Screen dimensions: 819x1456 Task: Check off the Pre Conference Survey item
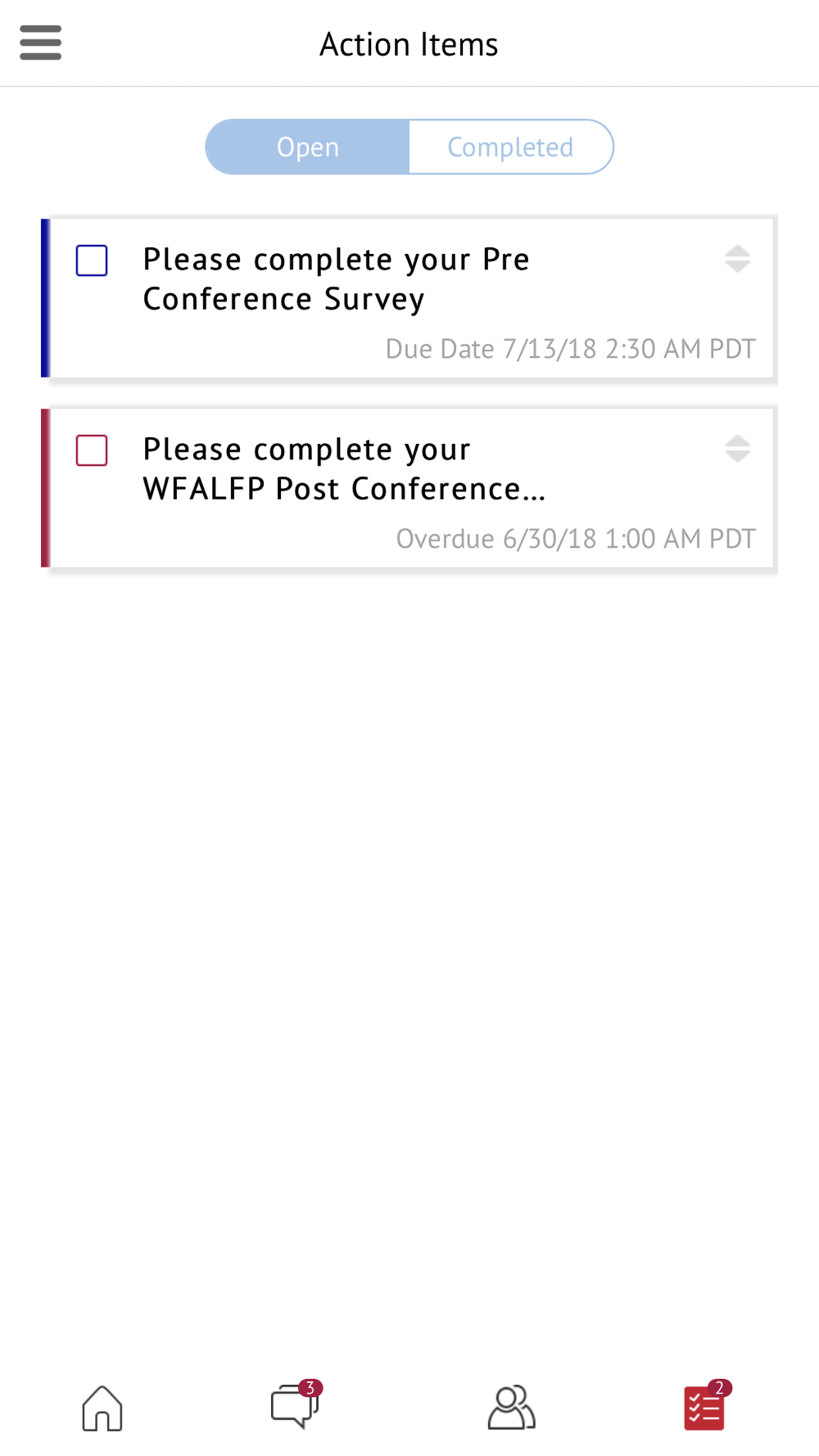92,260
